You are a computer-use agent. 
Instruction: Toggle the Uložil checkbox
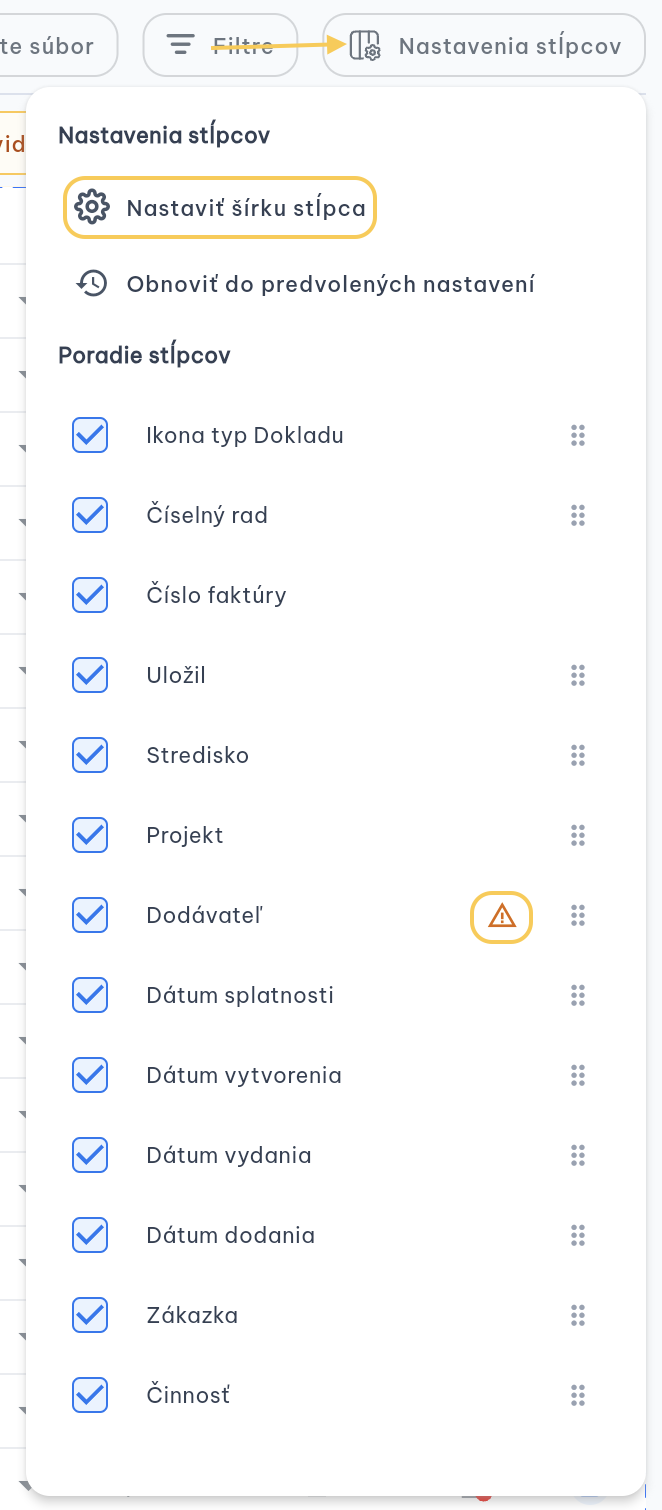point(90,675)
